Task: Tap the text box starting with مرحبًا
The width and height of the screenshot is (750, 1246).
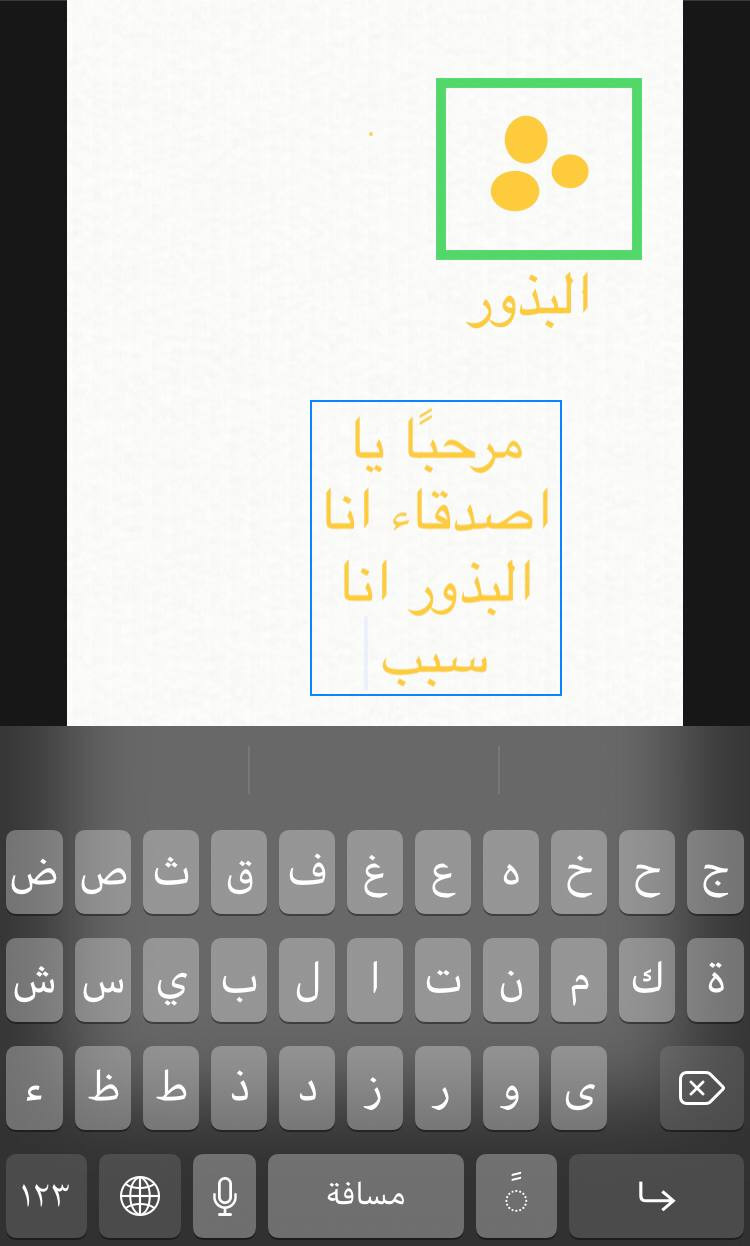Action: coord(436,547)
